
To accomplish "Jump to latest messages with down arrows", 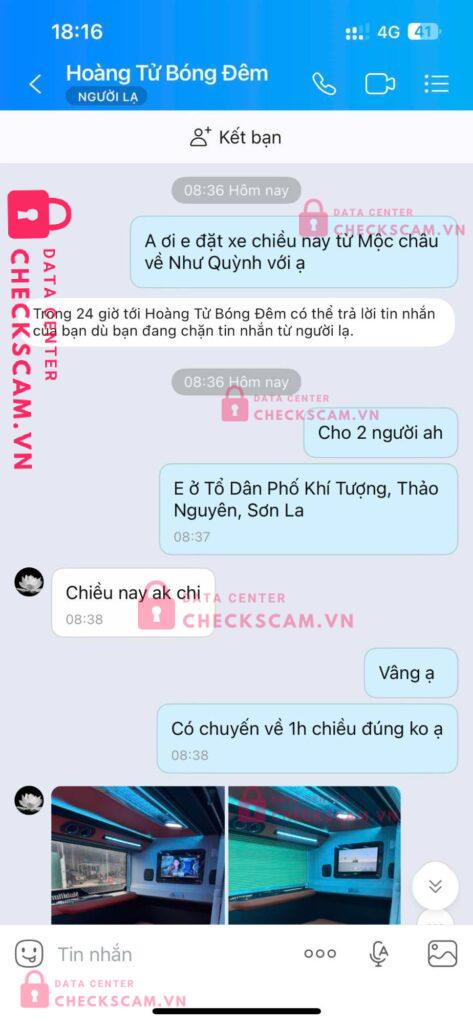I will (436, 886).
